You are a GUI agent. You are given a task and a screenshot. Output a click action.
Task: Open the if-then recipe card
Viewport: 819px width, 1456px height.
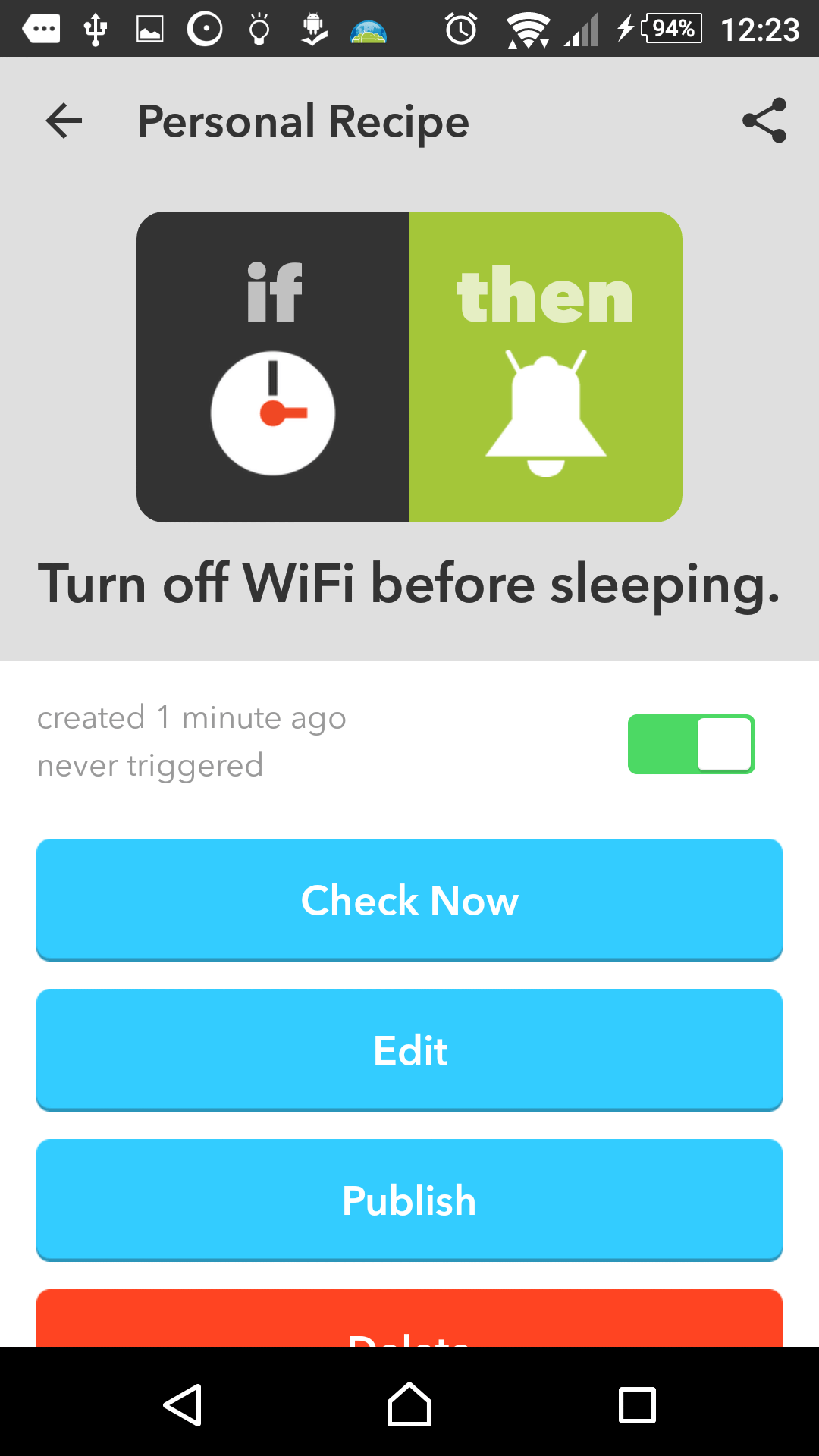click(409, 367)
